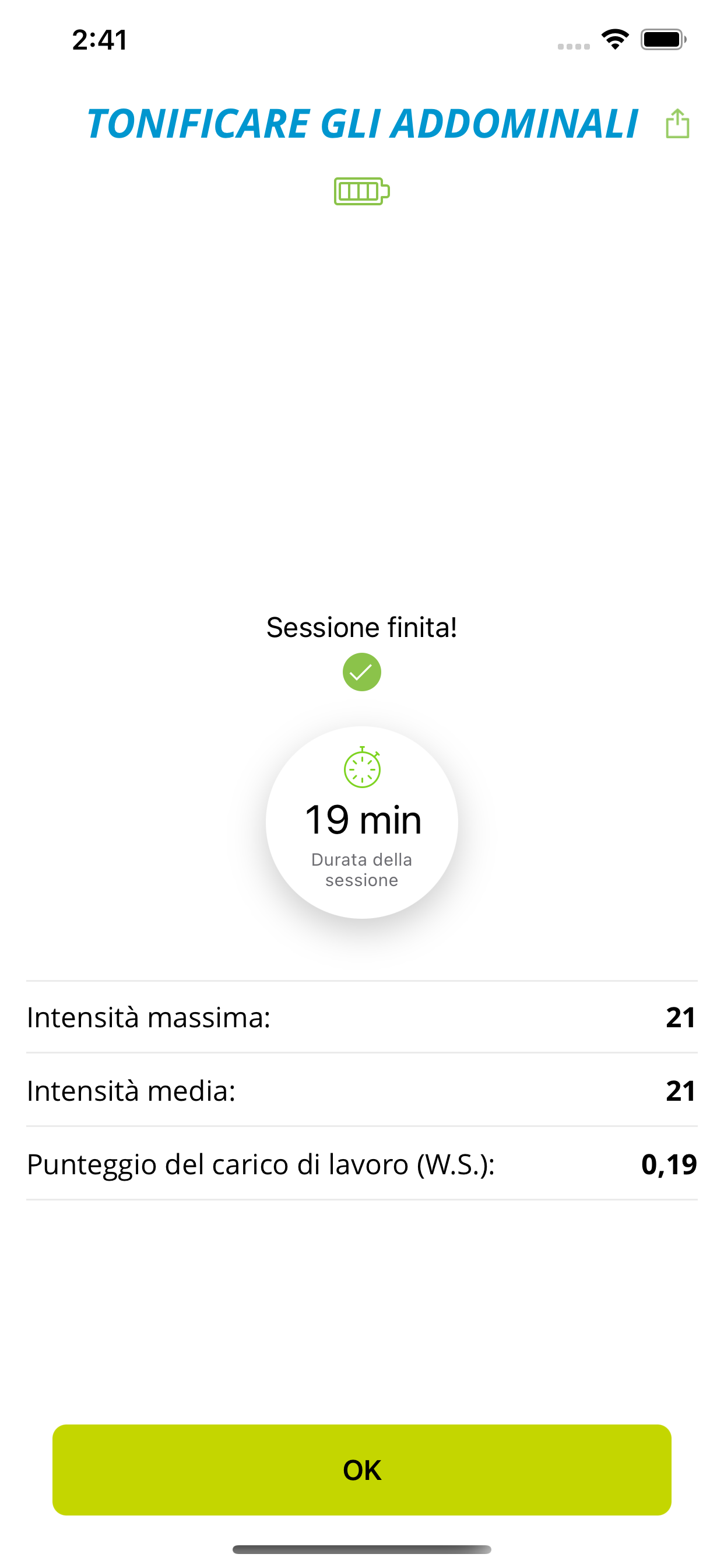Share the session results
The width and height of the screenshot is (724, 1568).
click(x=677, y=124)
